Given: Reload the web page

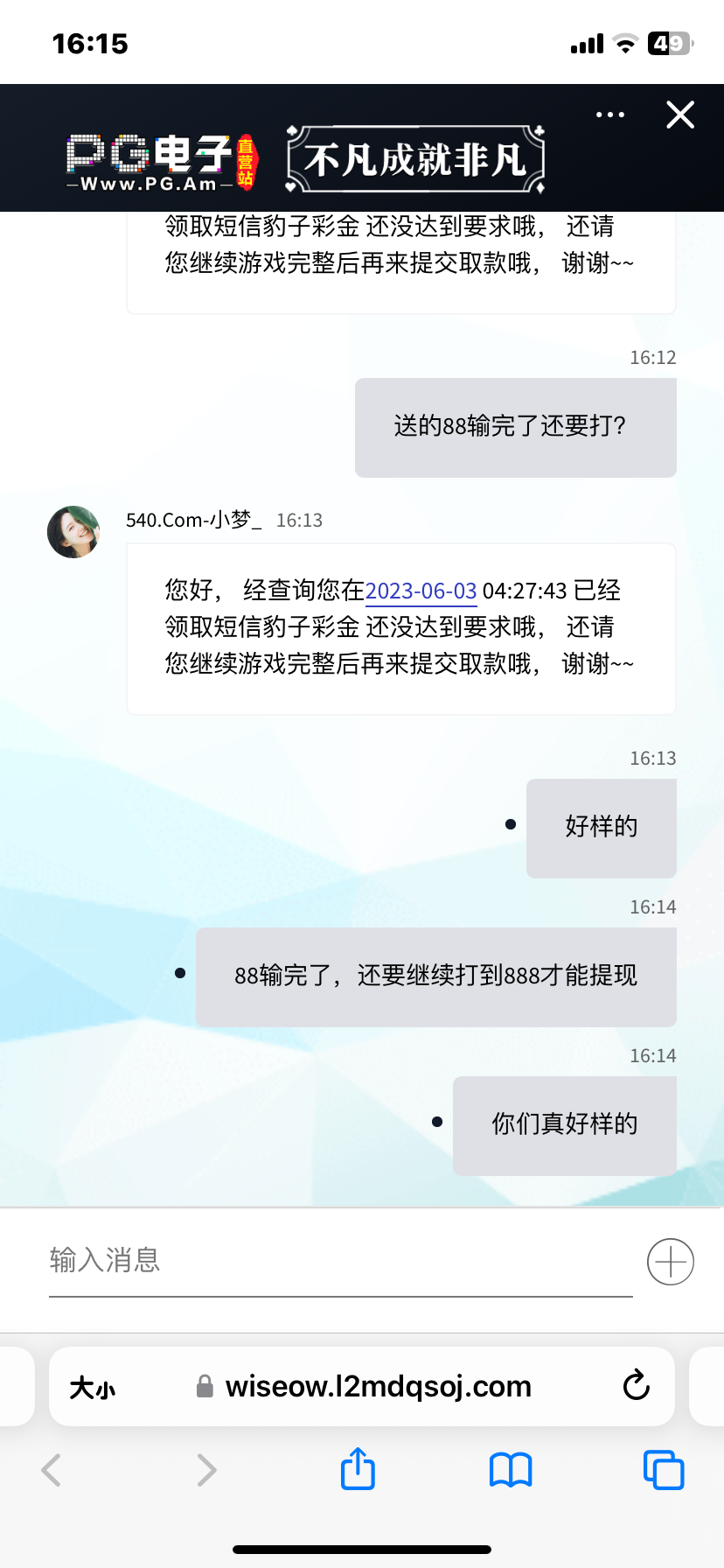Looking at the screenshot, I should [636, 1386].
